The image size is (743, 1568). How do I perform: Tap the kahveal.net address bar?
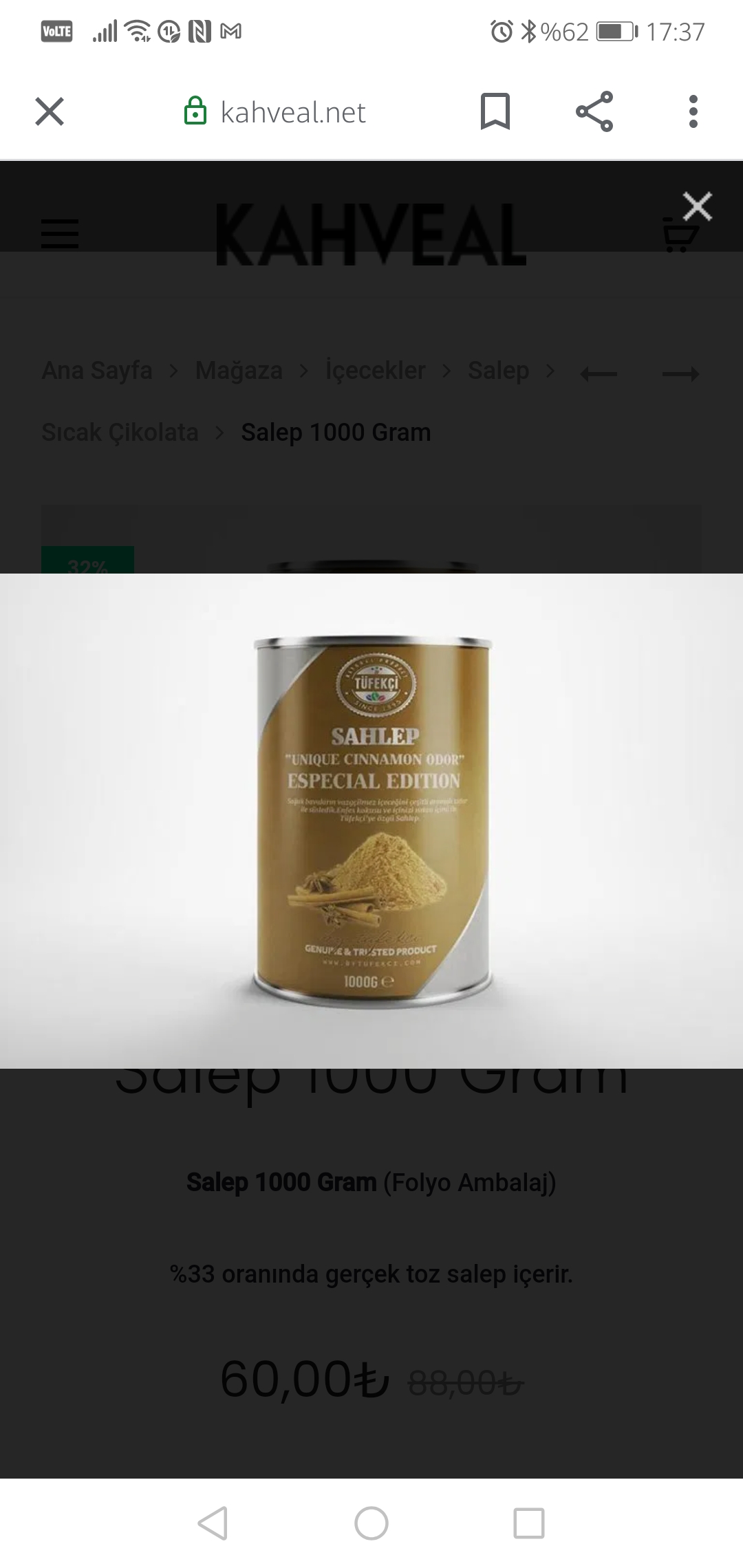point(292,112)
